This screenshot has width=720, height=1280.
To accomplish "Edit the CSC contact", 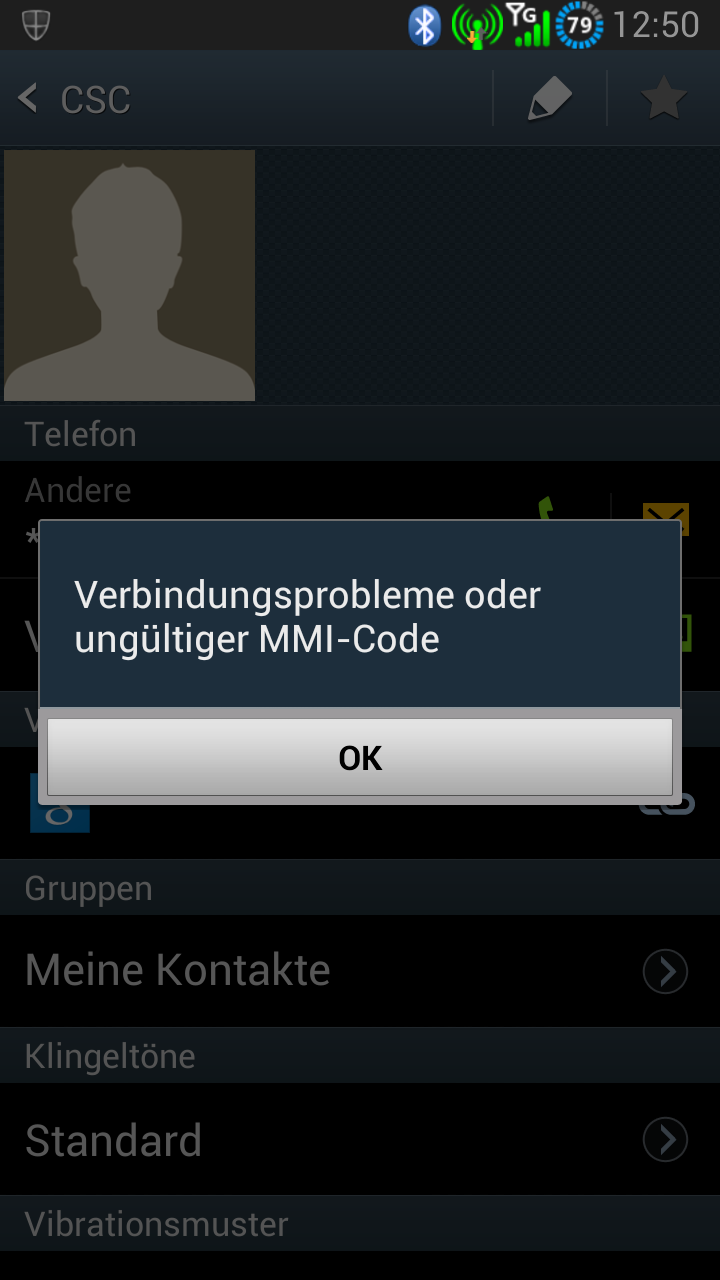I will point(550,99).
